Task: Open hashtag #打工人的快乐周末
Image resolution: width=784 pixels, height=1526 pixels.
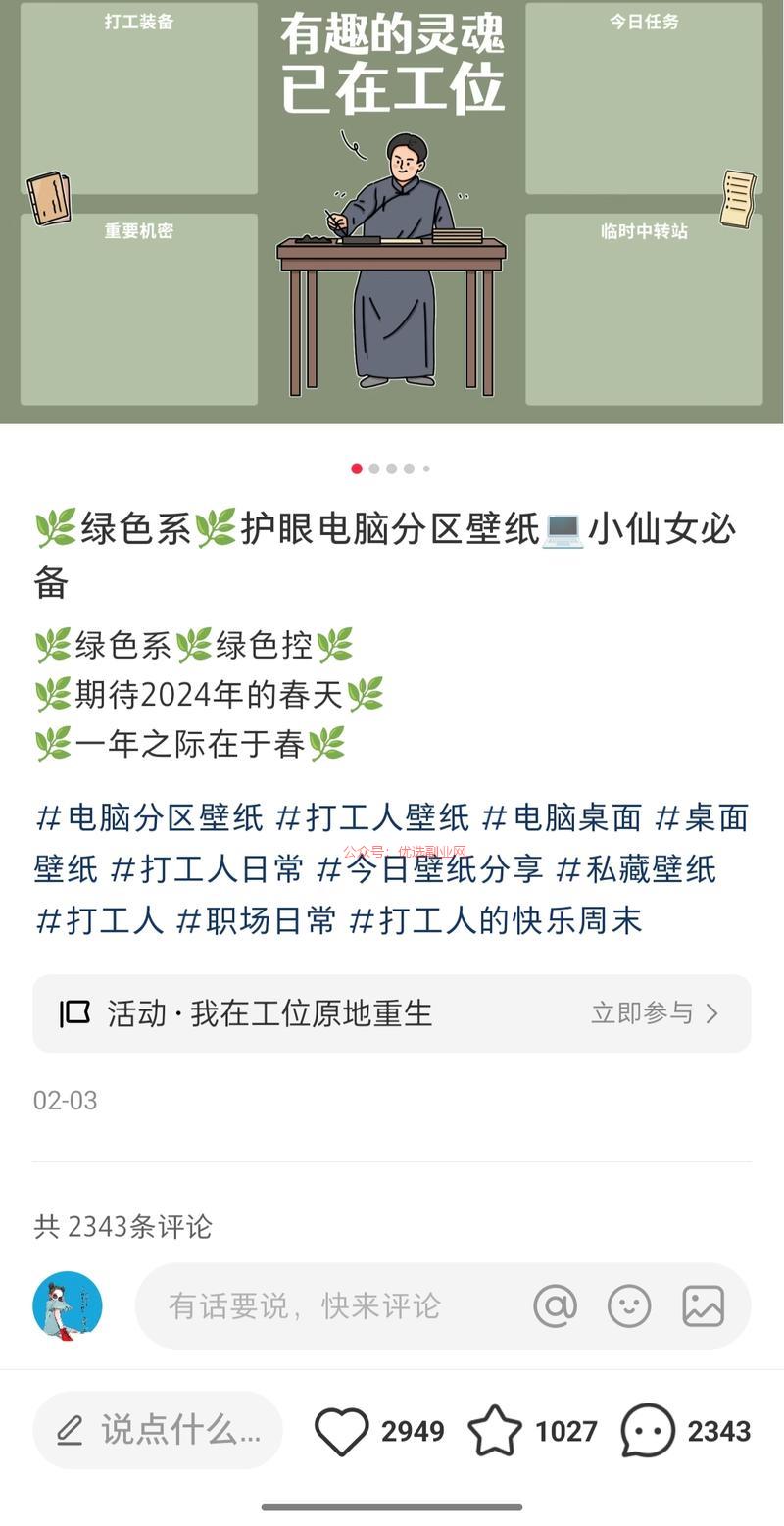Action: [496, 921]
